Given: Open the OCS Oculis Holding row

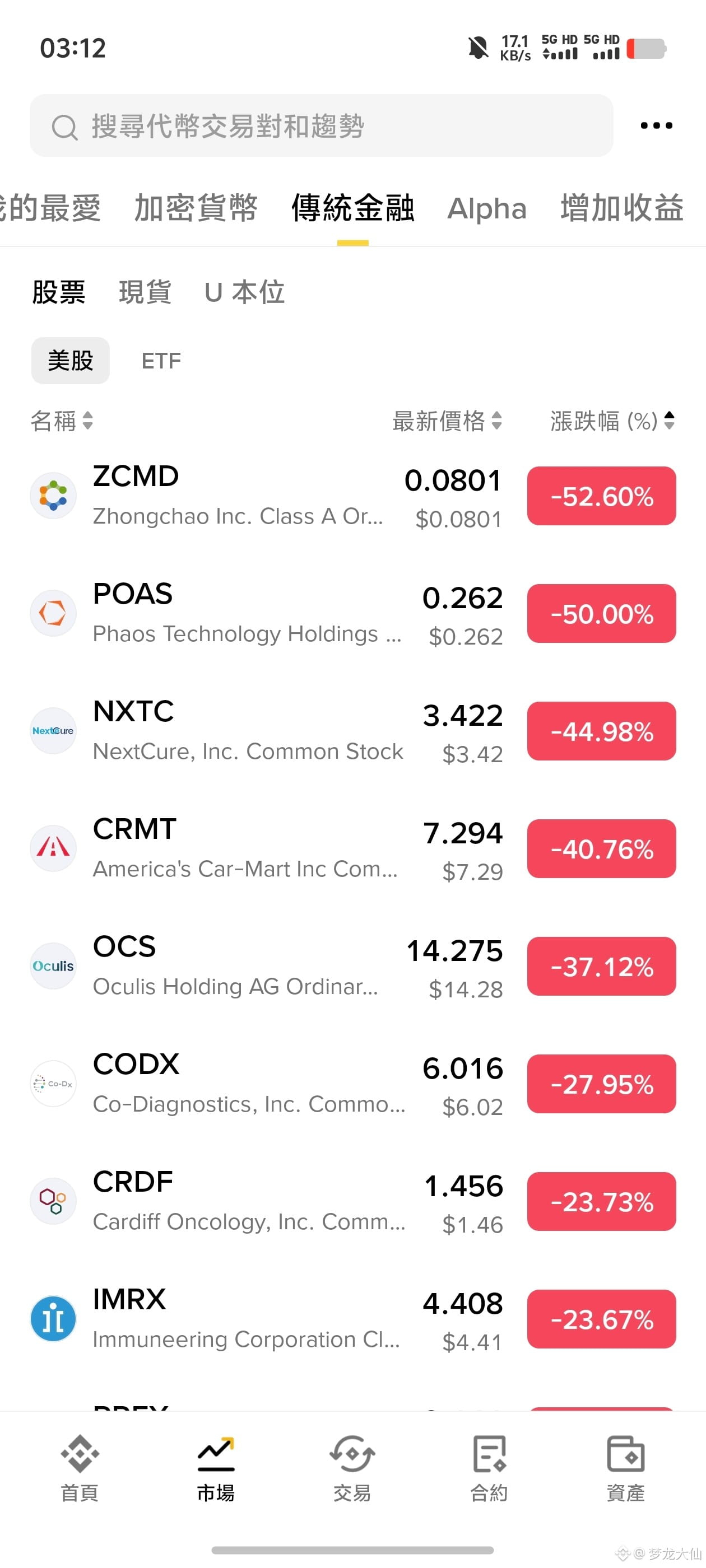Looking at the screenshot, I should 352,966.
